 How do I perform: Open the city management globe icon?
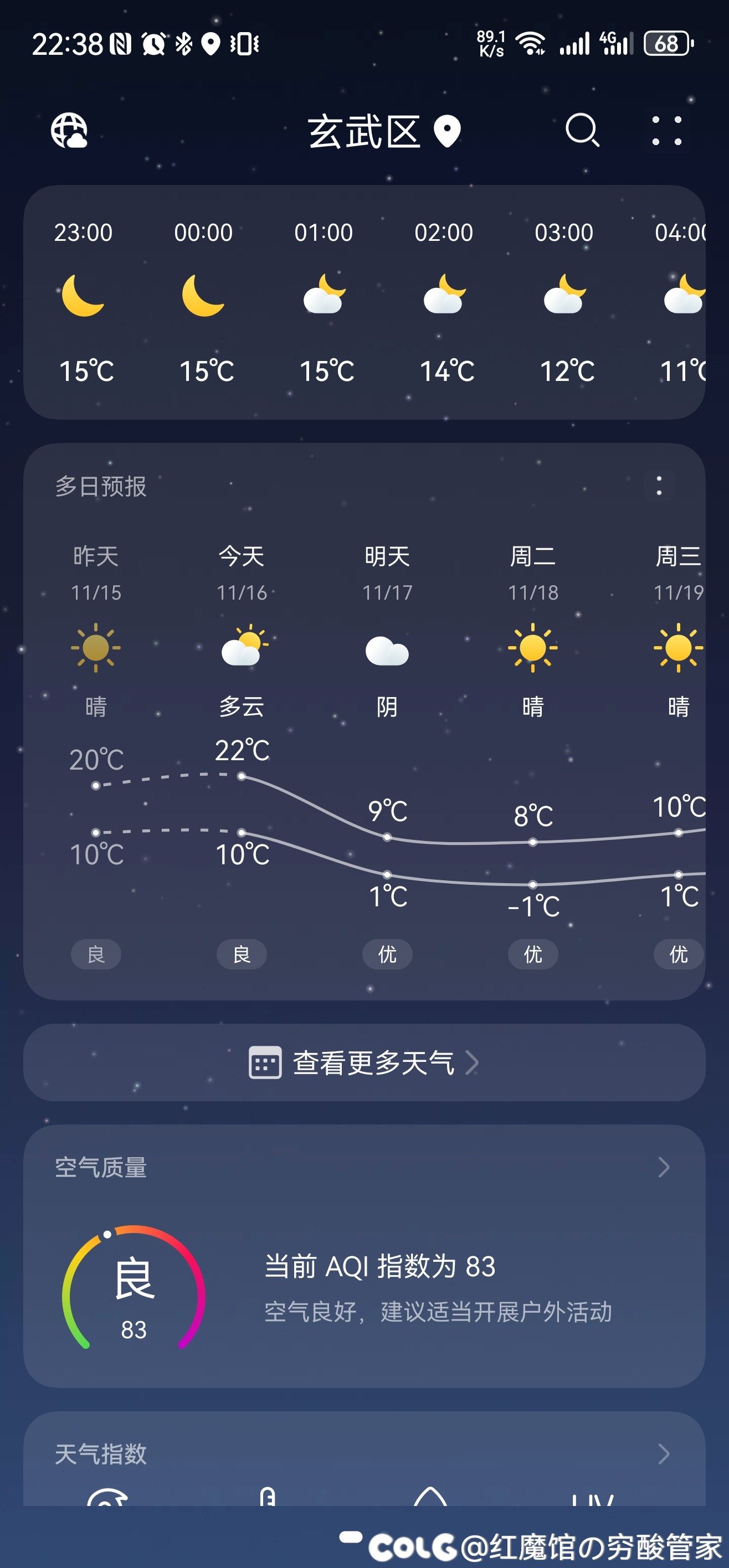click(x=69, y=130)
